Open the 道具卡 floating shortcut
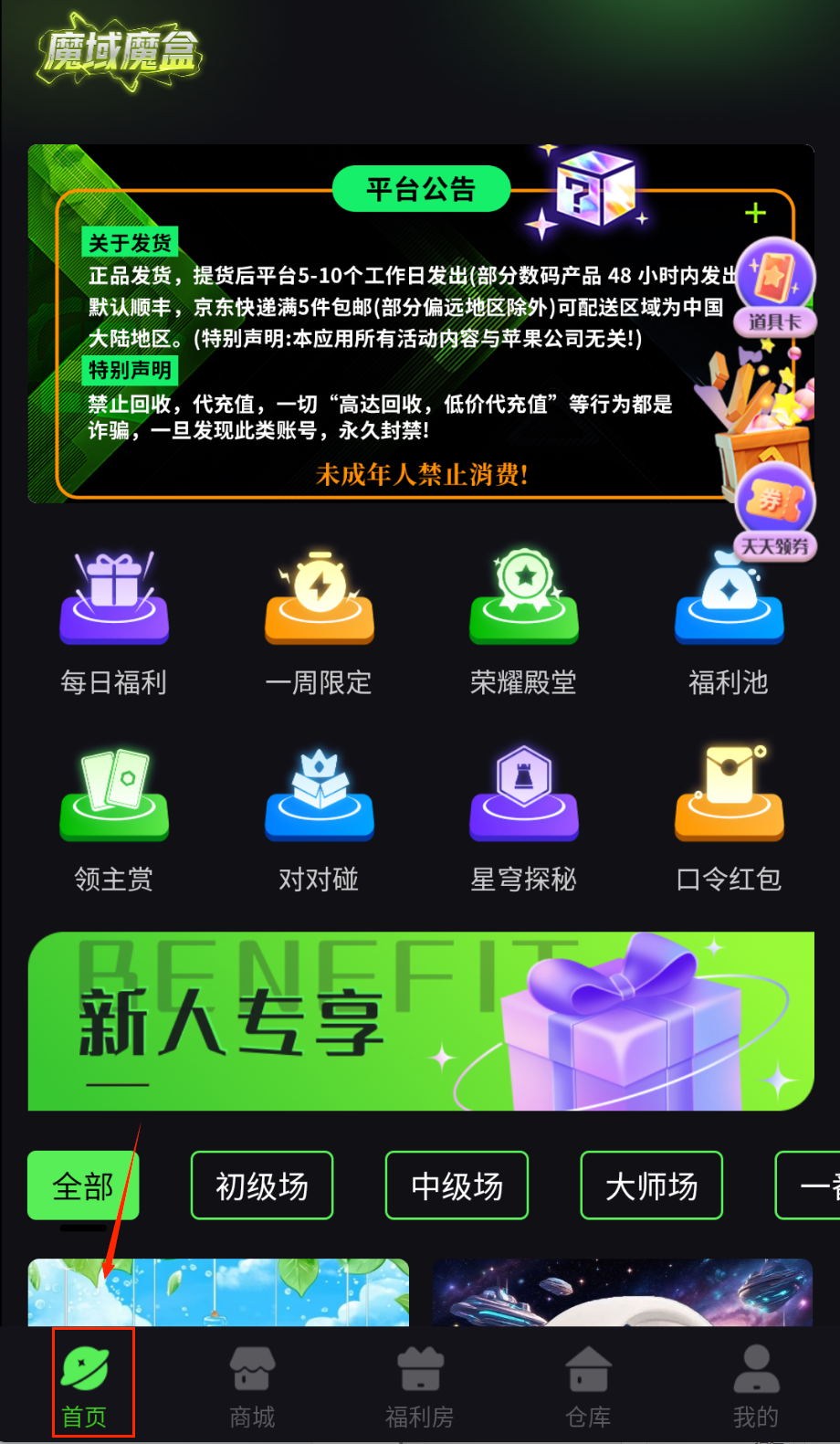The width and height of the screenshot is (840, 1444). [x=773, y=287]
